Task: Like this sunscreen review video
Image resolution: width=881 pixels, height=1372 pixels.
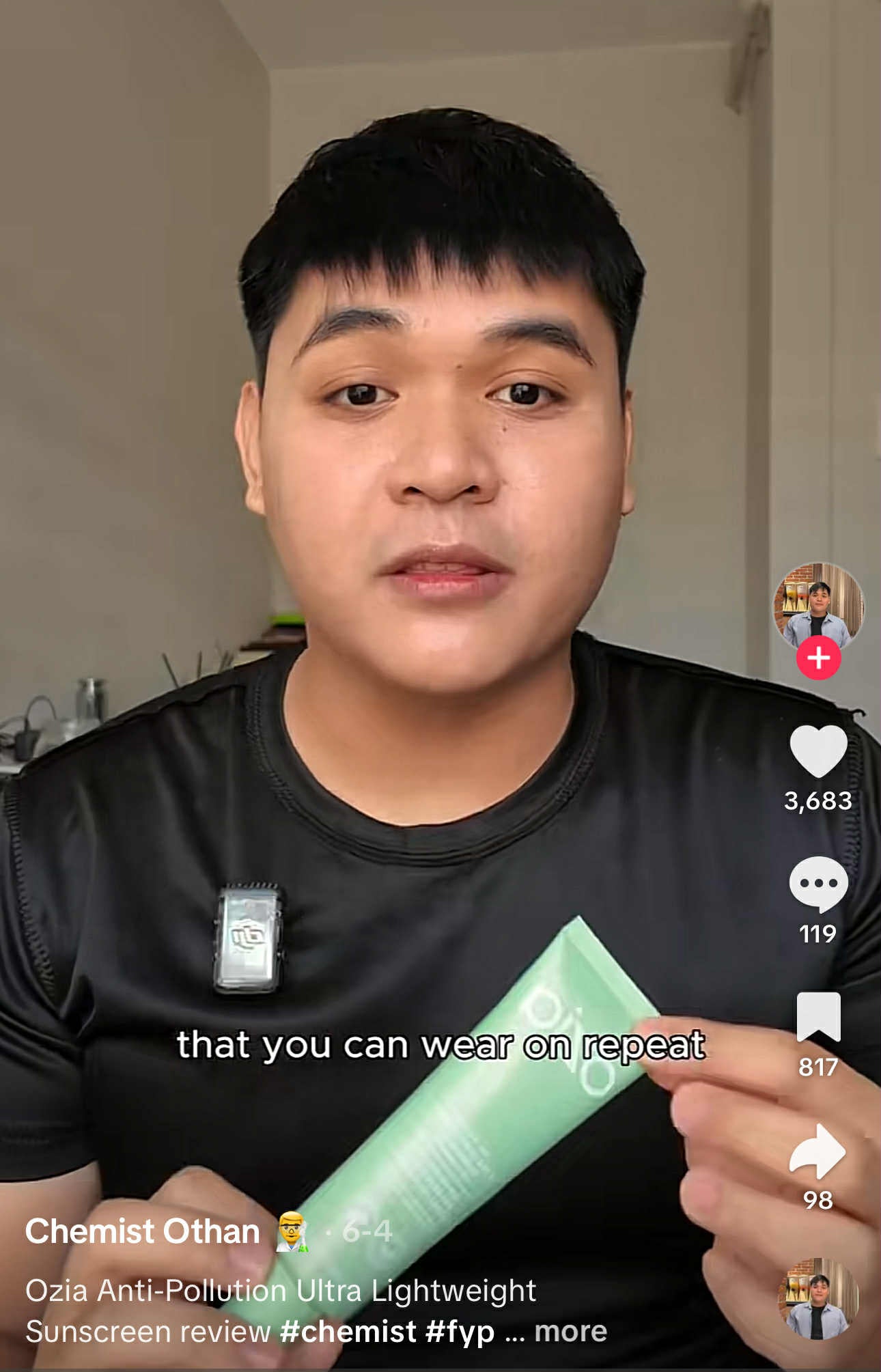Action: pyautogui.click(x=818, y=751)
